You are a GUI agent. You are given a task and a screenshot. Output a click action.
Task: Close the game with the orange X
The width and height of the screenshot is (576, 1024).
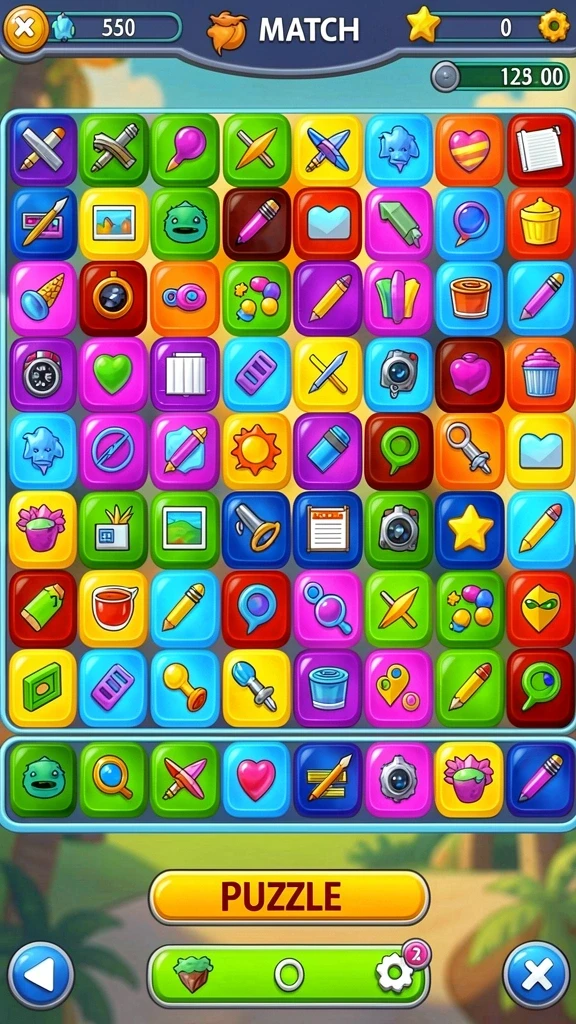[25, 28]
